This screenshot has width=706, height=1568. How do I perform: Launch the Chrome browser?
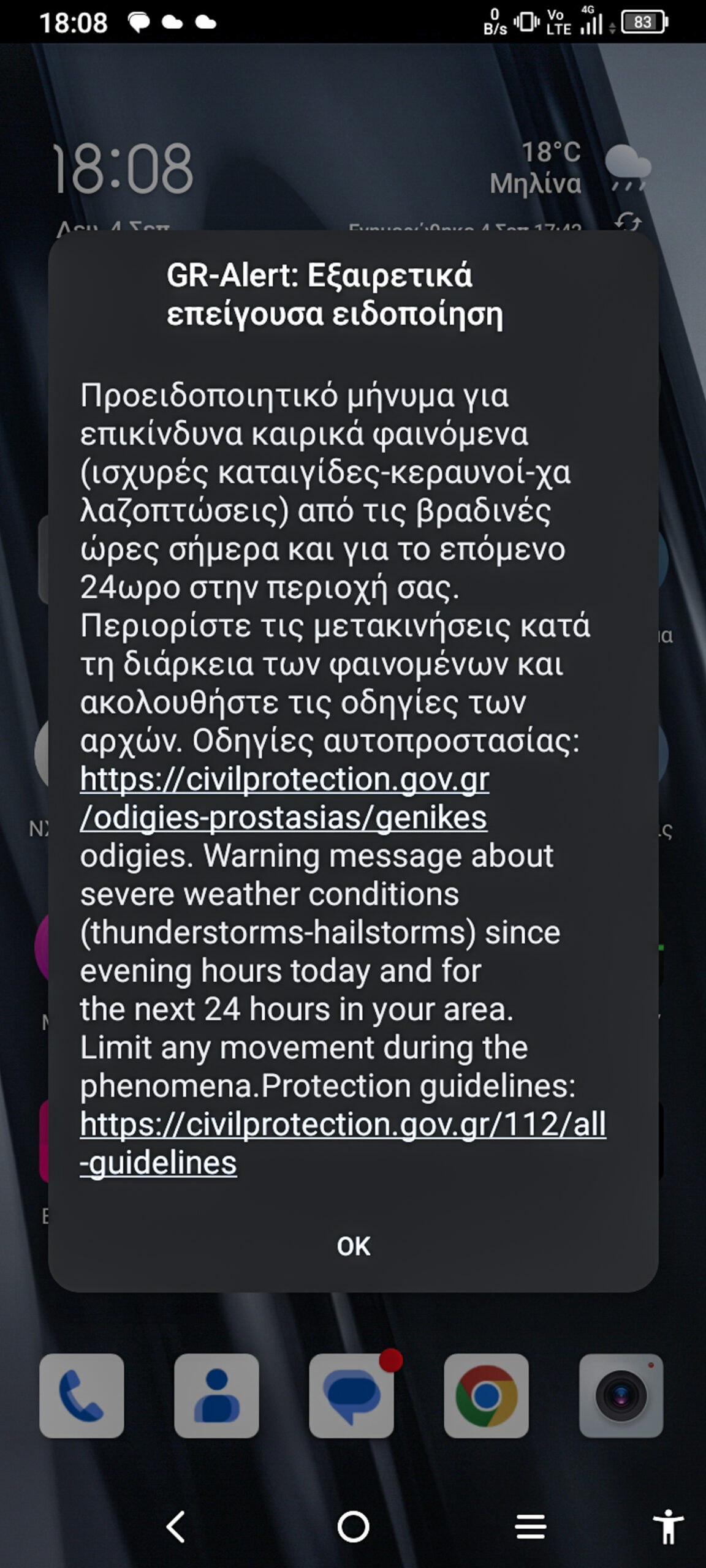pos(486,1396)
